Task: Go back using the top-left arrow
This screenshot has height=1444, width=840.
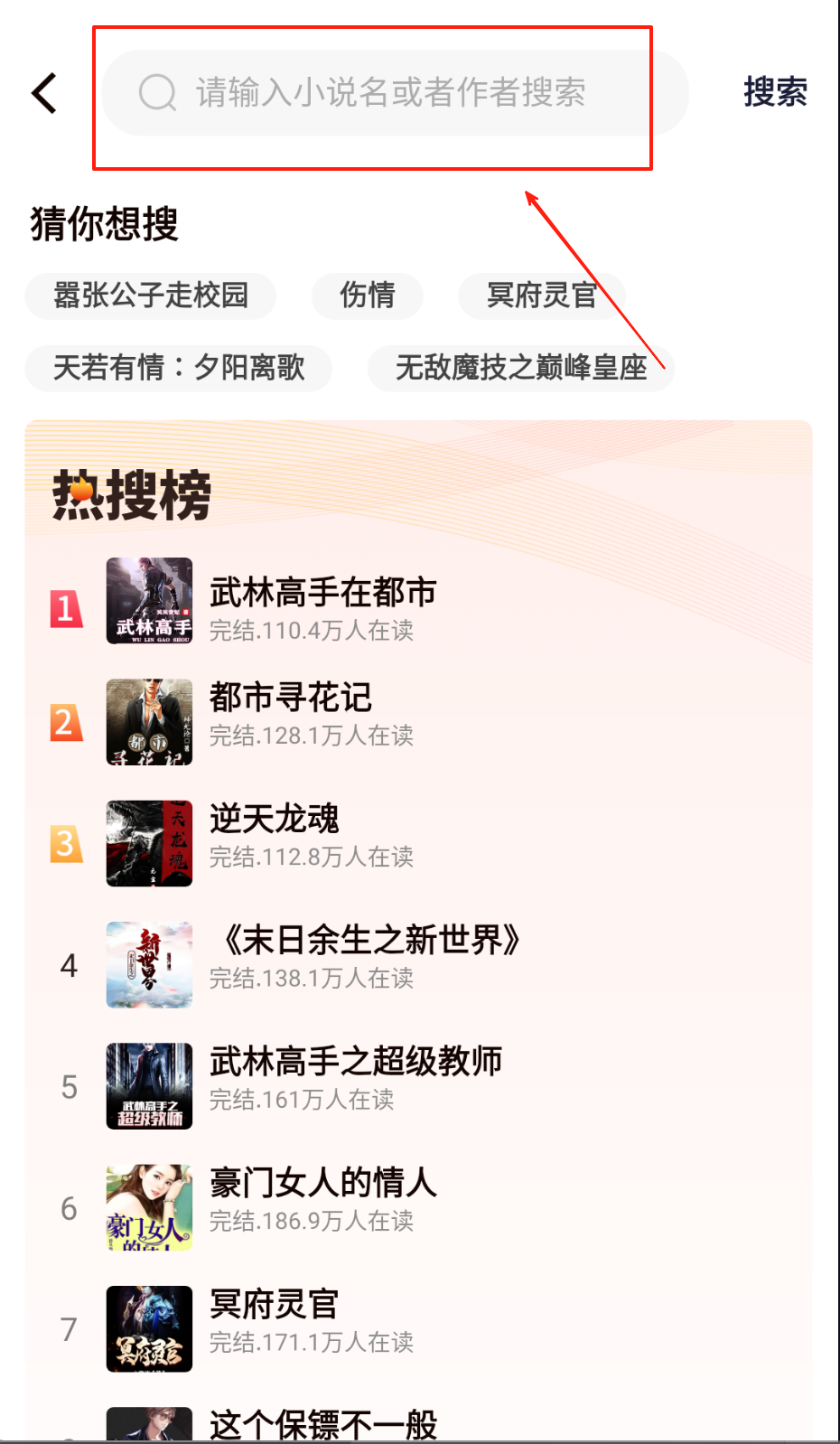Action: tap(45, 93)
